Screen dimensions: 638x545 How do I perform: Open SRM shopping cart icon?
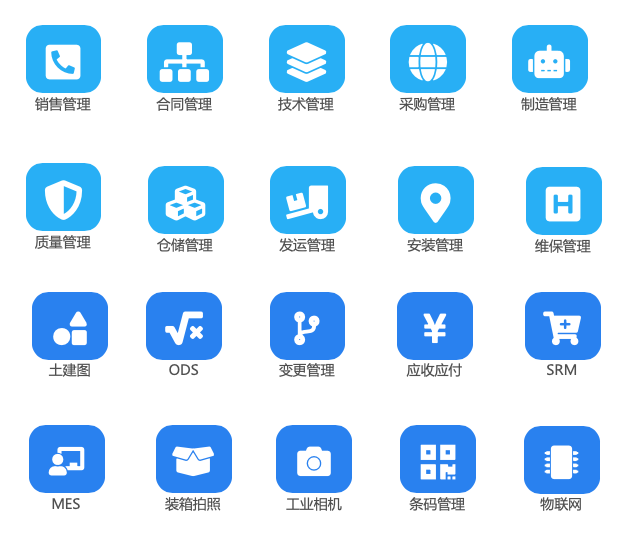tap(562, 326)
